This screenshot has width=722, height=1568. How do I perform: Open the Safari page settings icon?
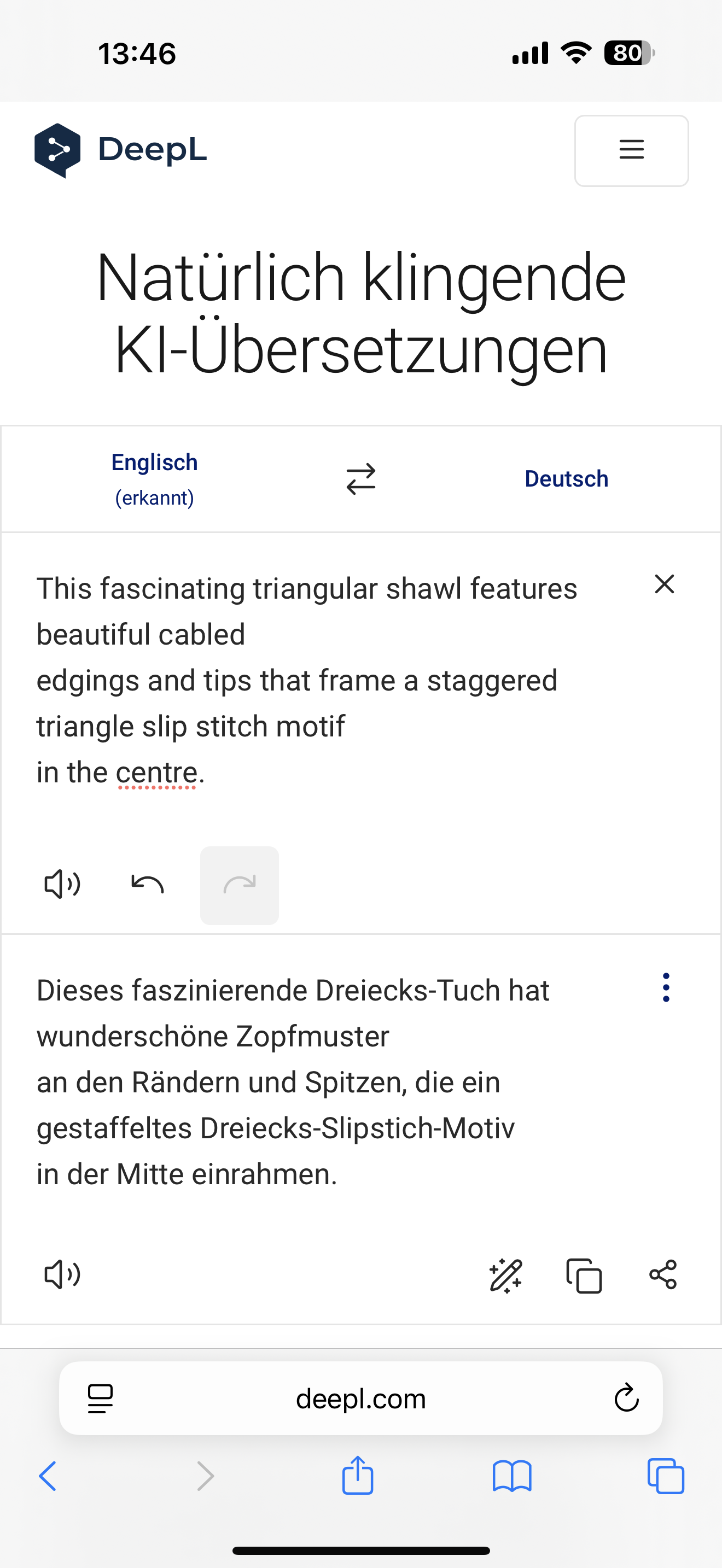click(101, 1398)
